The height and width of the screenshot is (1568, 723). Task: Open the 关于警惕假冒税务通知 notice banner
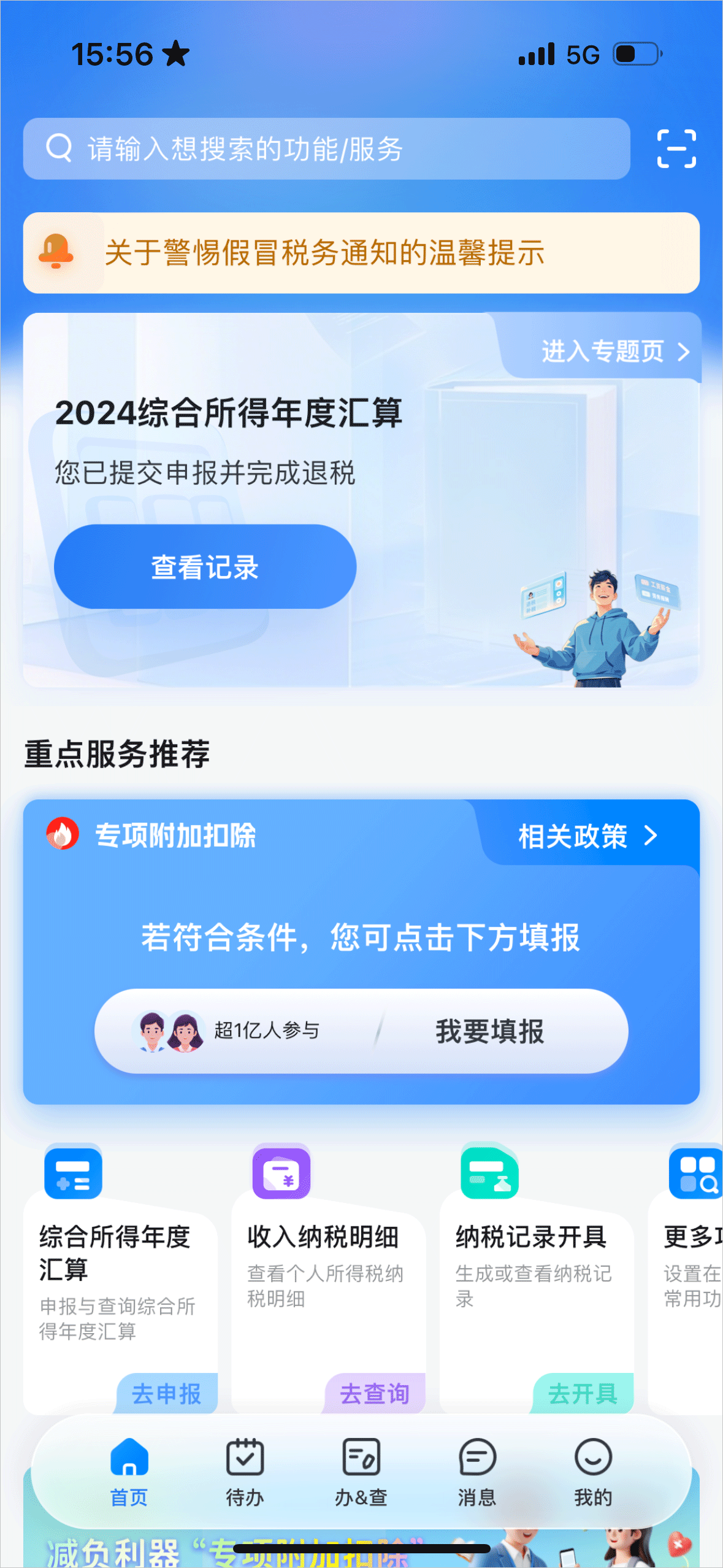[361, 253]
